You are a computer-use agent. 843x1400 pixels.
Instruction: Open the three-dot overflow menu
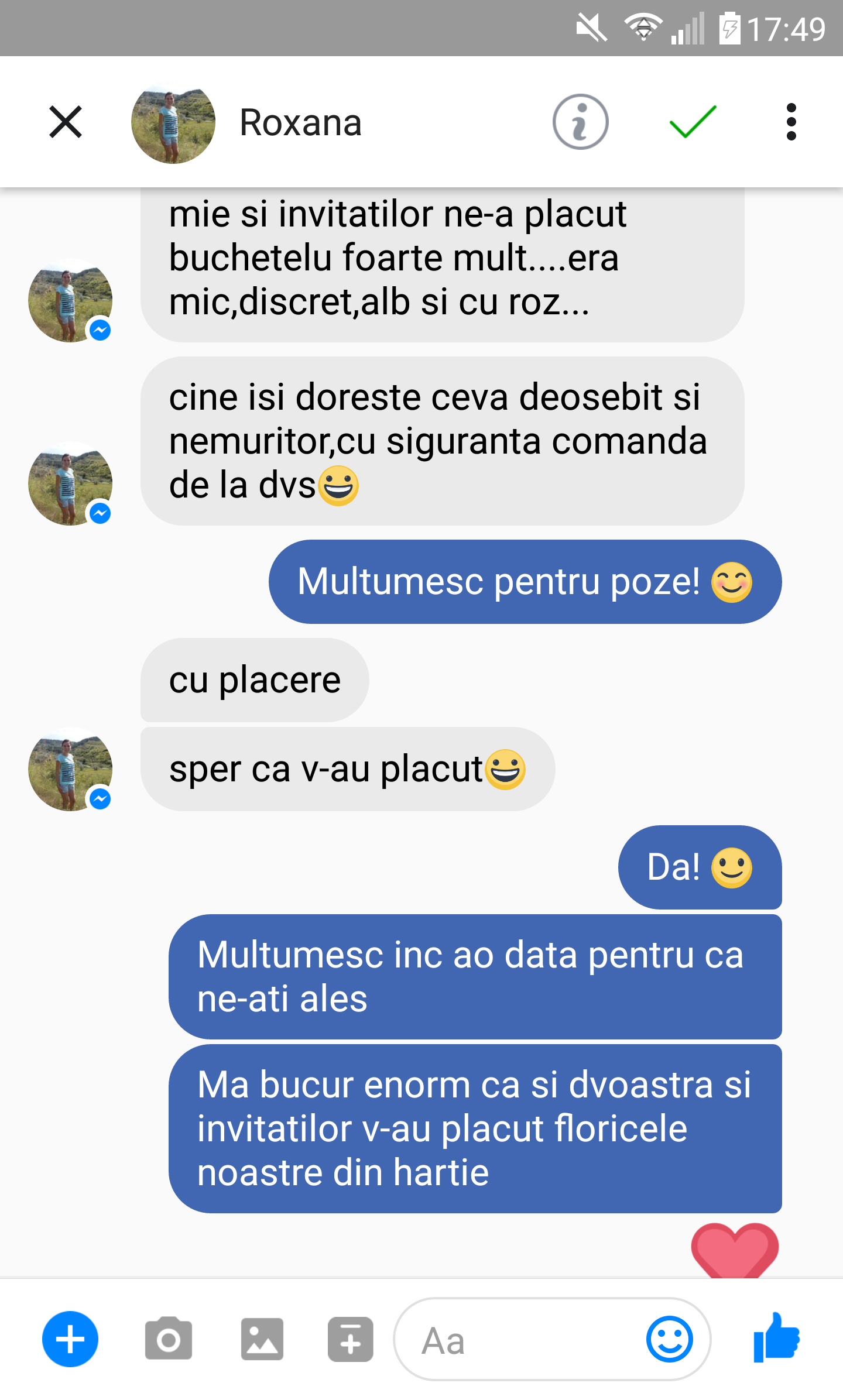(791, 122)
